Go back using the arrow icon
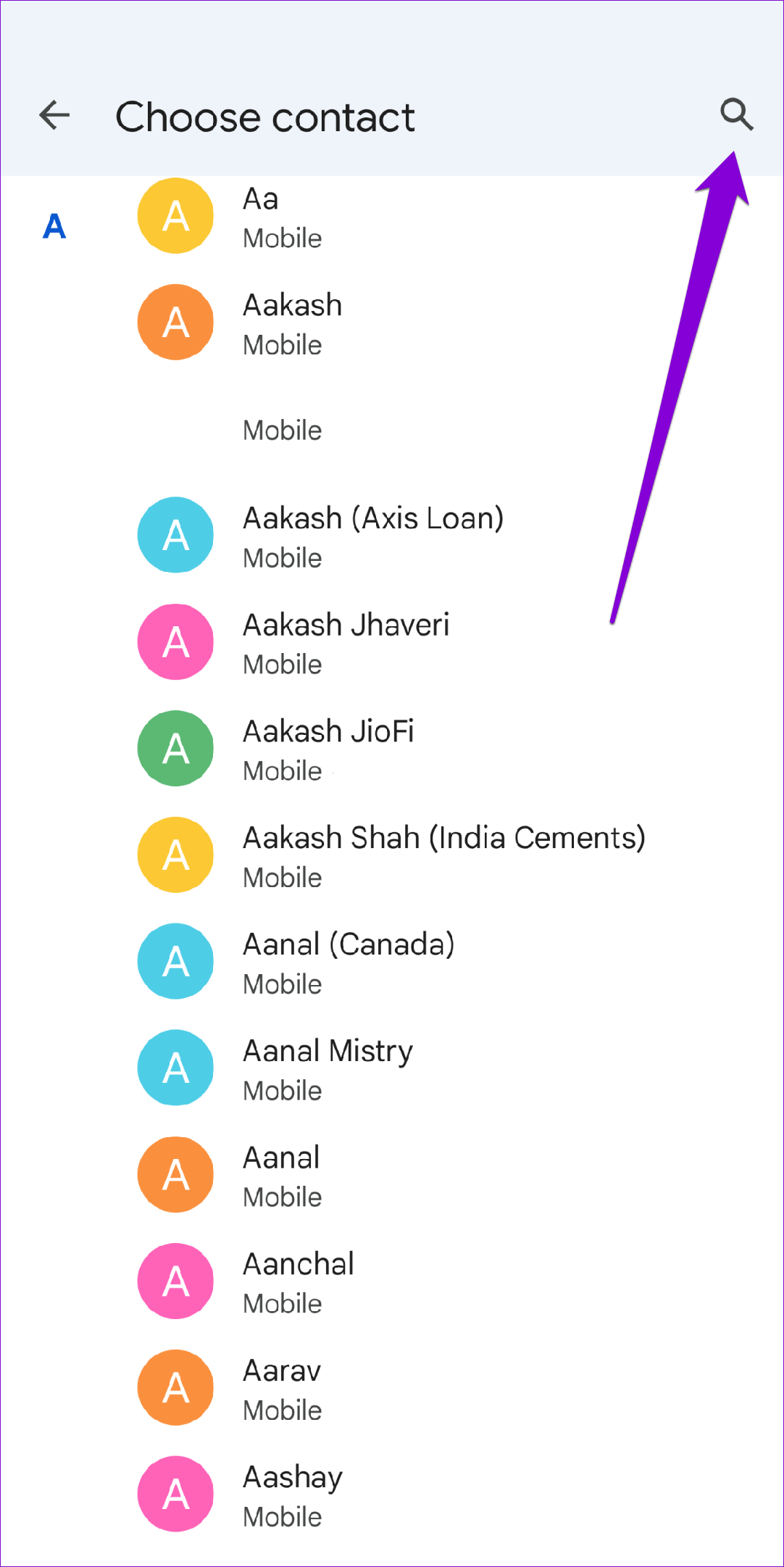This screenshot has height=1567, width=784. (54, 115)
